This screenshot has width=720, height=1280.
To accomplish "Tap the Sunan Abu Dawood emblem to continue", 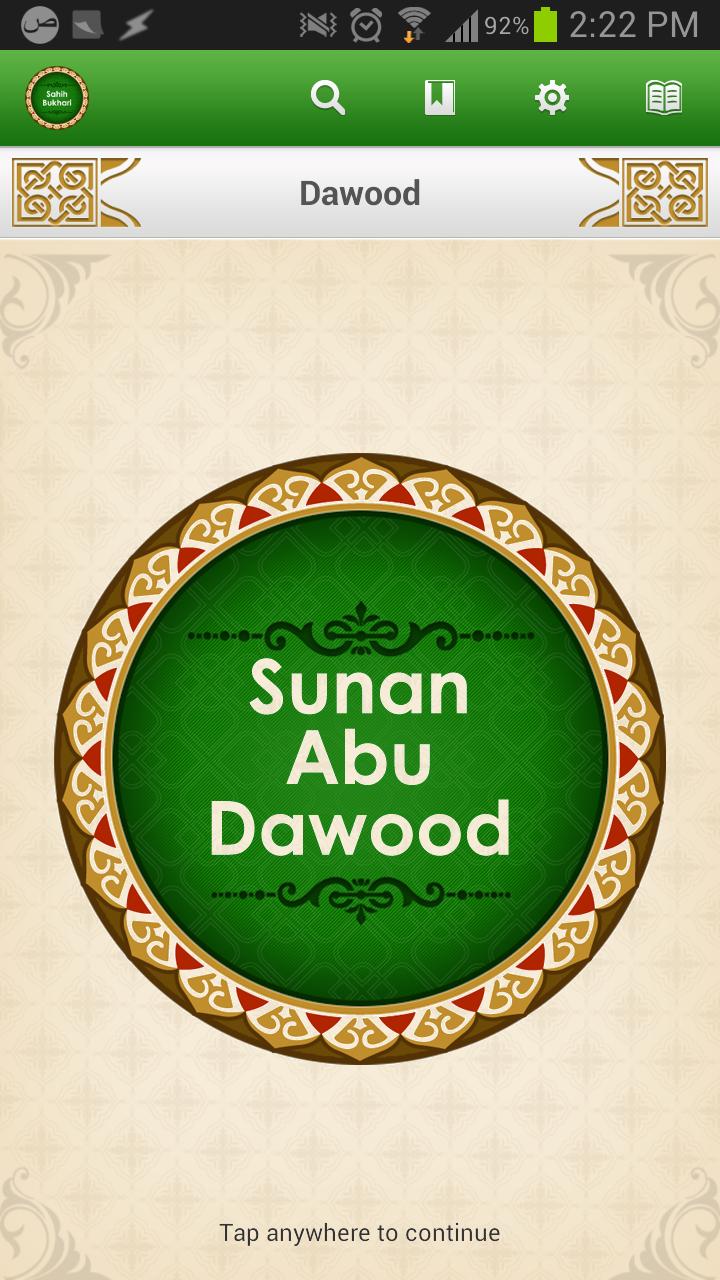I will (360, 760).
